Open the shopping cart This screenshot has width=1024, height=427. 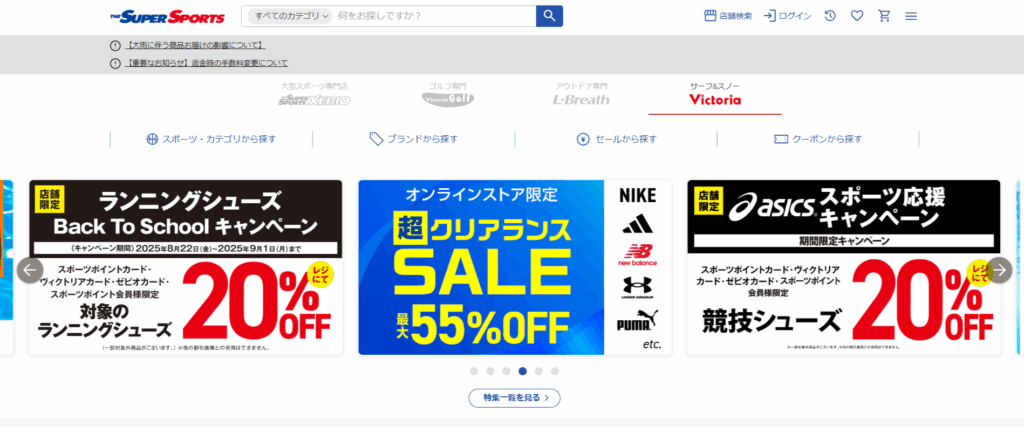tap(884, 16)
